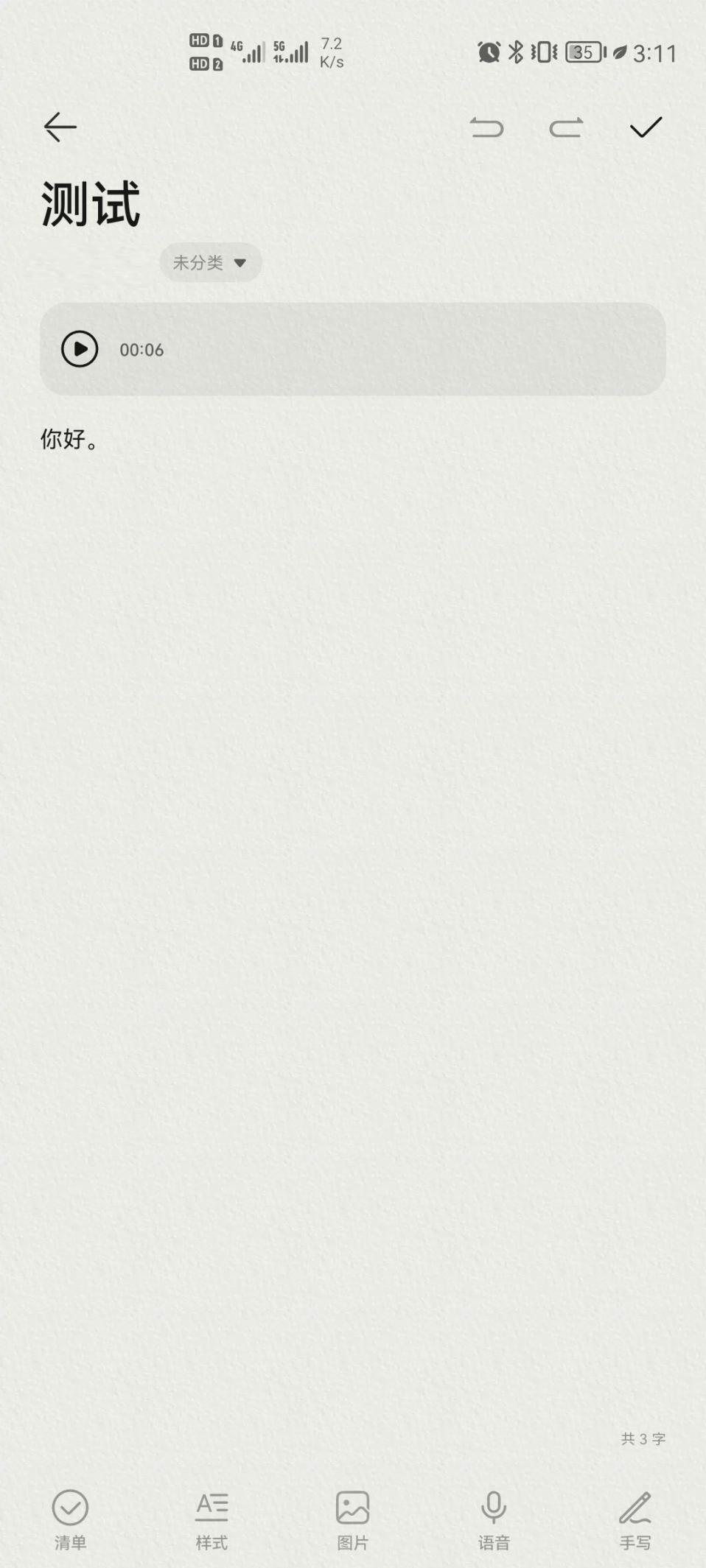Screen dimensions: 706x1568
Task: Undo the last edit
Action: tap(486, 128)
